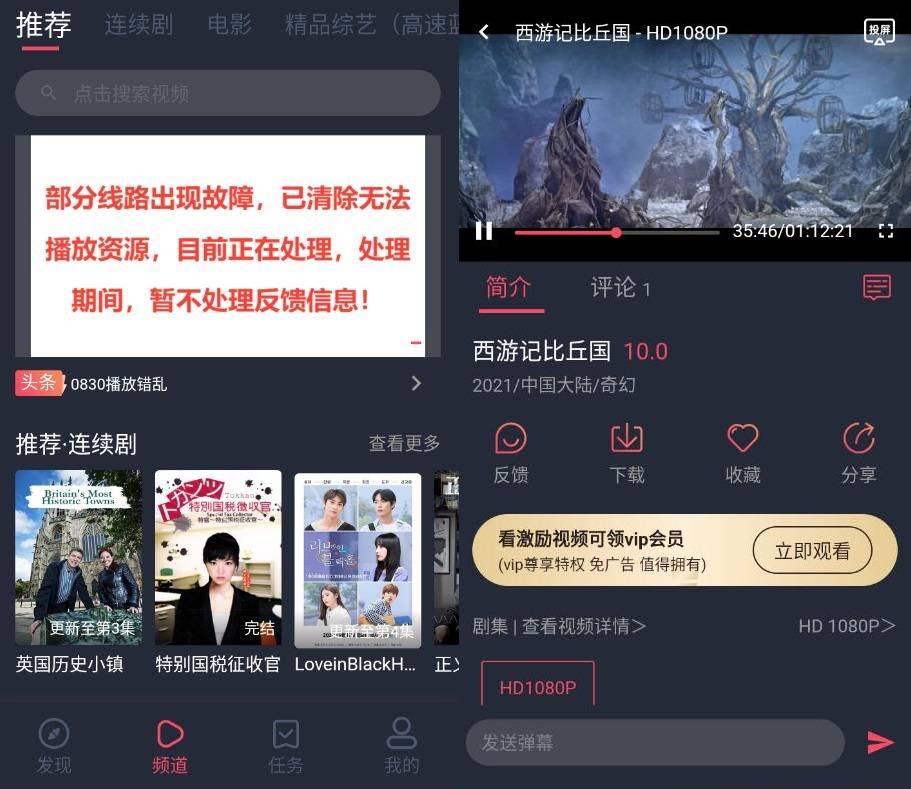Screen dimensions: 911x789
Task: Tap the 投屏 cast icon
Action: click(879, 32)
